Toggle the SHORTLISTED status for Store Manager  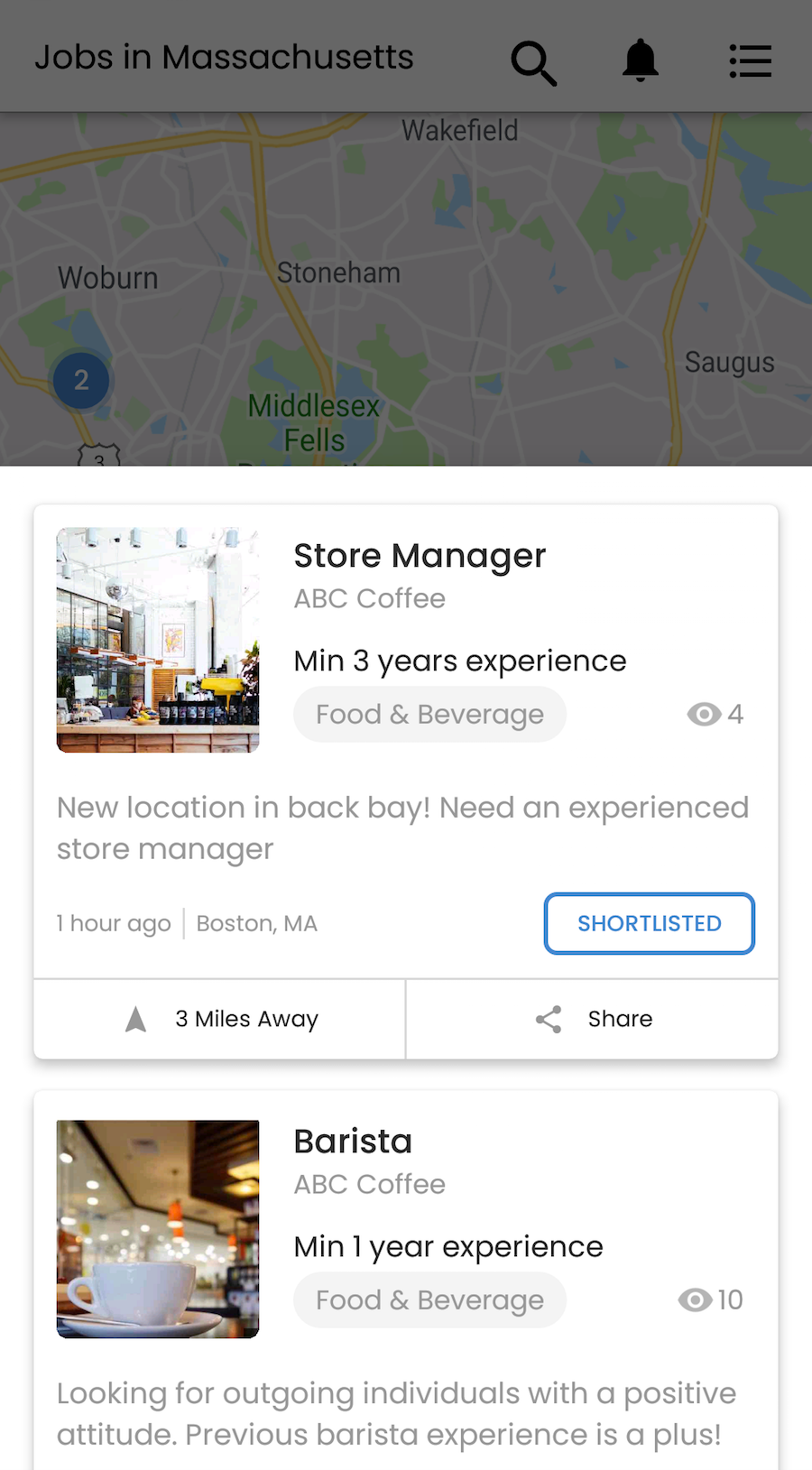[x=649, y=923]
